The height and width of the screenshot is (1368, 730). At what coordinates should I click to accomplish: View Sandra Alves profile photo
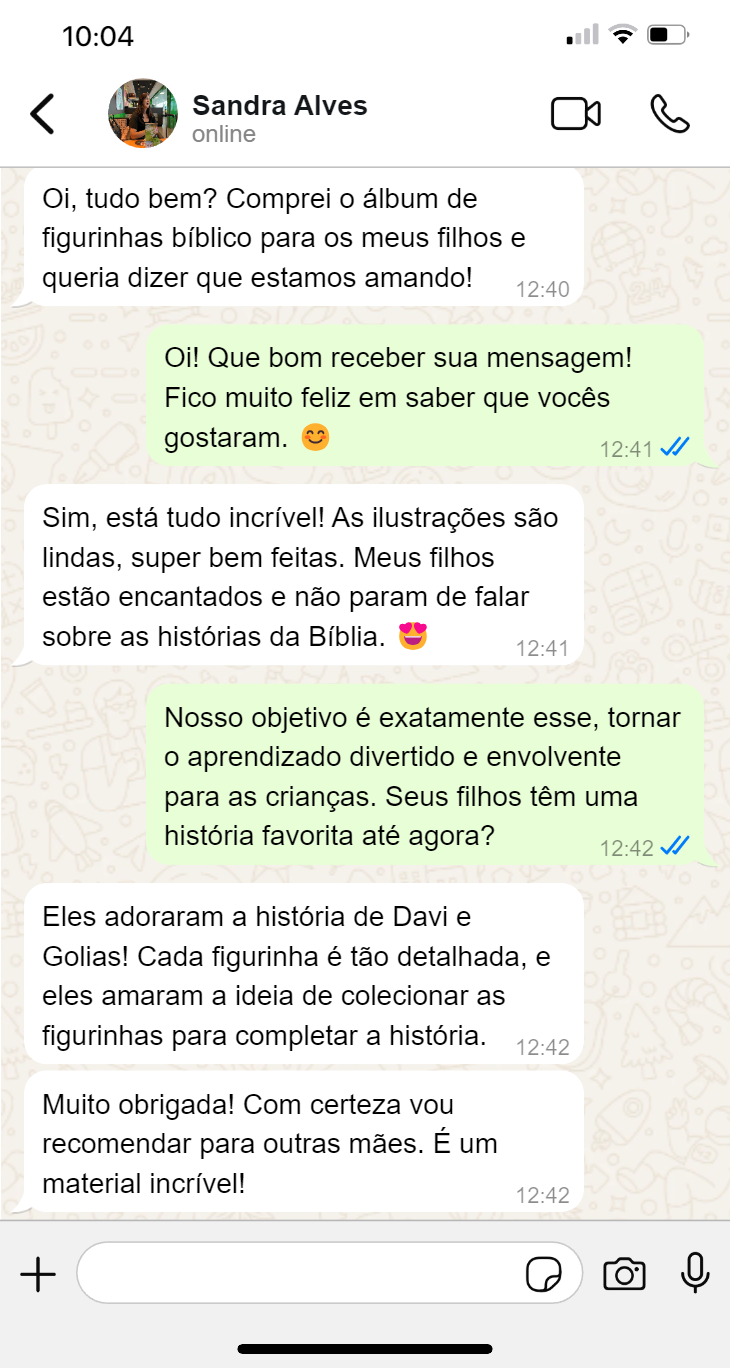pos(143,114)
